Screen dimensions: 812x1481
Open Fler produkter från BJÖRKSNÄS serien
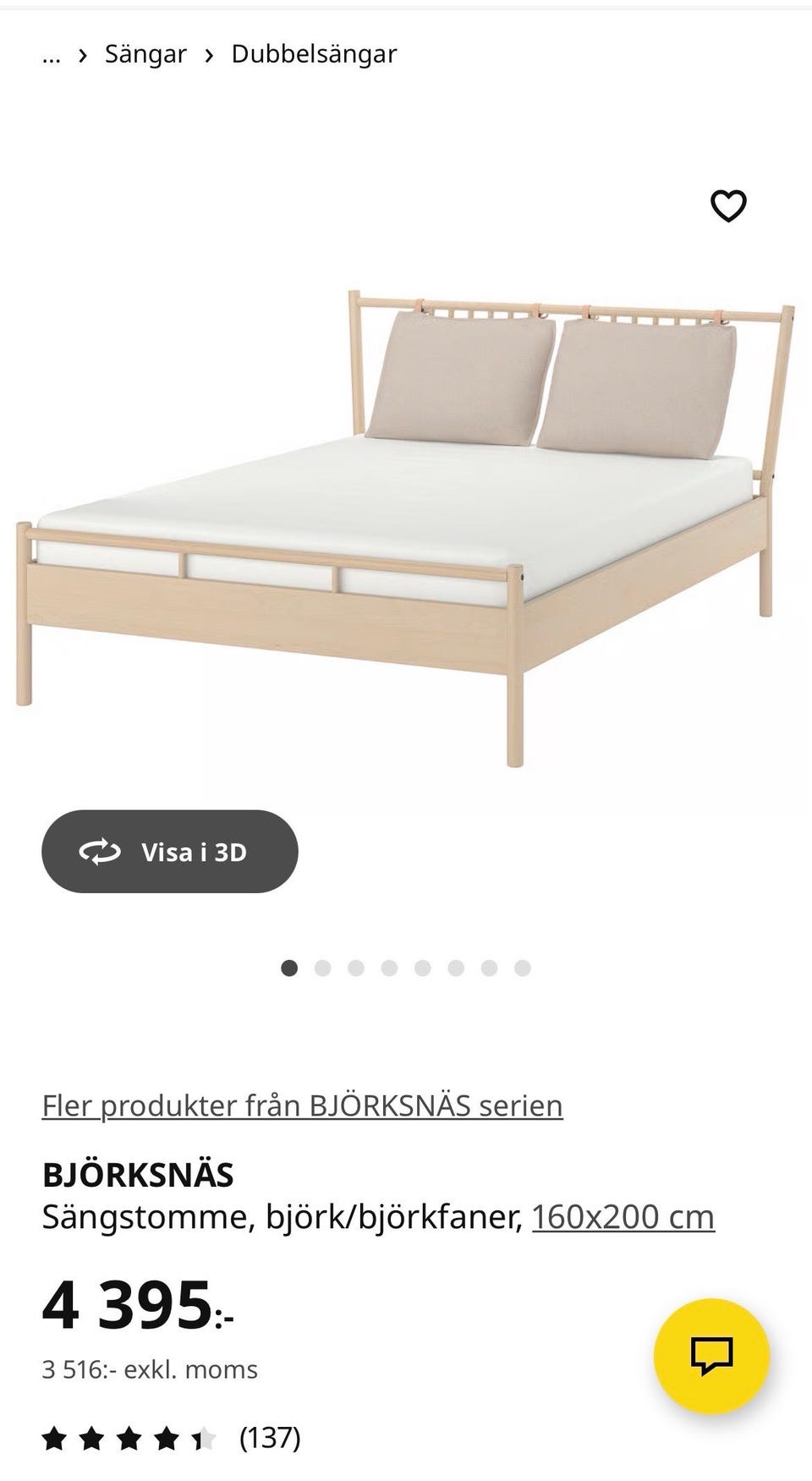pyautogui.click(x=302, y=1104)
